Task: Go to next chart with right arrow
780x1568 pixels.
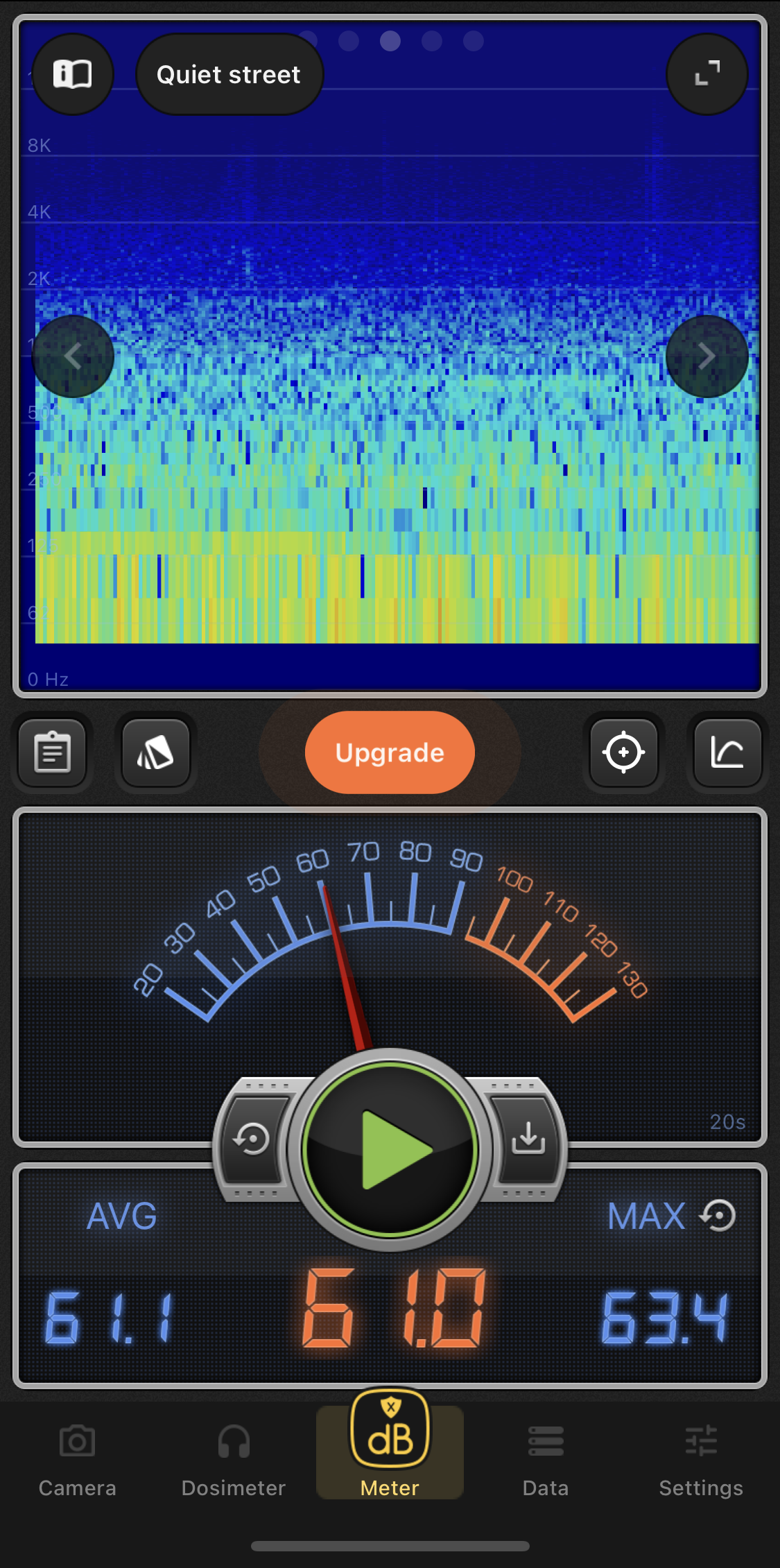Action: pos(707,356)
